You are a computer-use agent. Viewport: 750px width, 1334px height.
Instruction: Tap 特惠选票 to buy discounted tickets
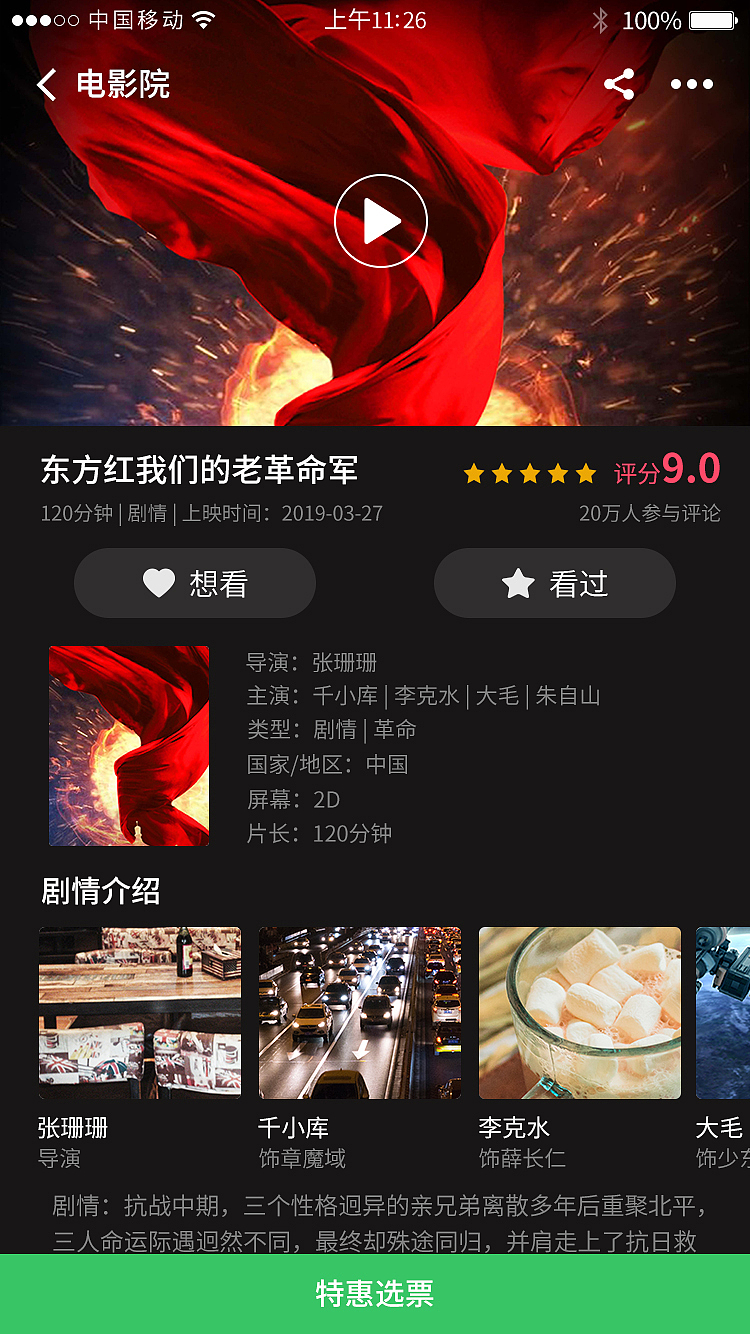374,1293
